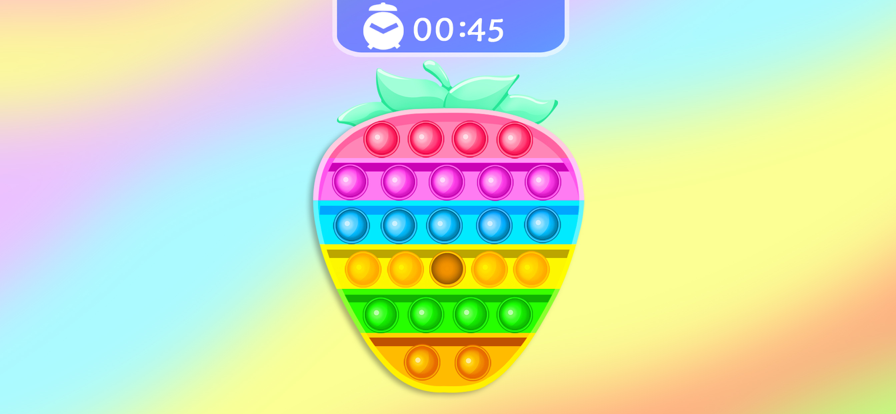Pop the last green bubble in the green row

pos(514,314)
